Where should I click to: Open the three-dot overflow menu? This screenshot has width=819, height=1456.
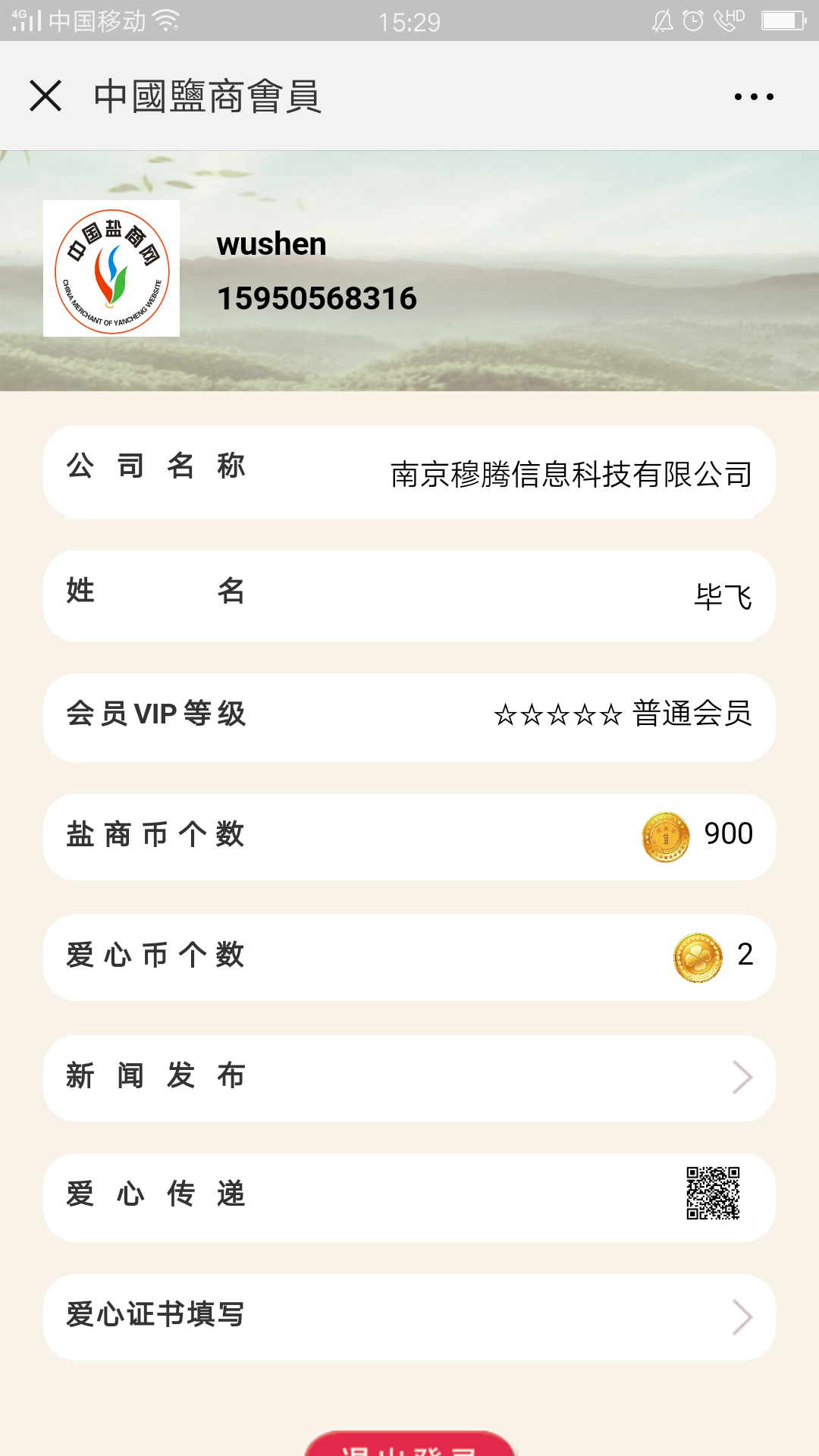pyautogui.click(x=753, y=96)
